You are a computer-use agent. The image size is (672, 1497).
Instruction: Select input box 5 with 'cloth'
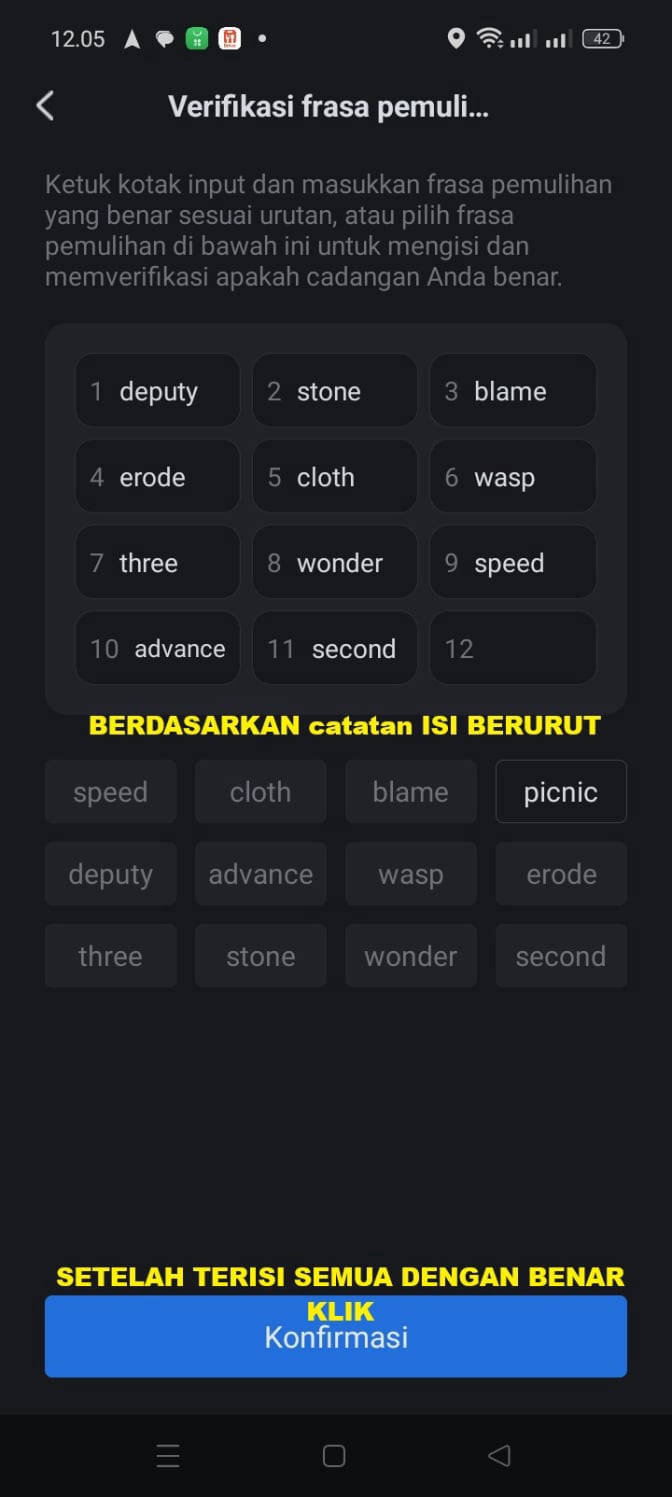click(334, 477)
